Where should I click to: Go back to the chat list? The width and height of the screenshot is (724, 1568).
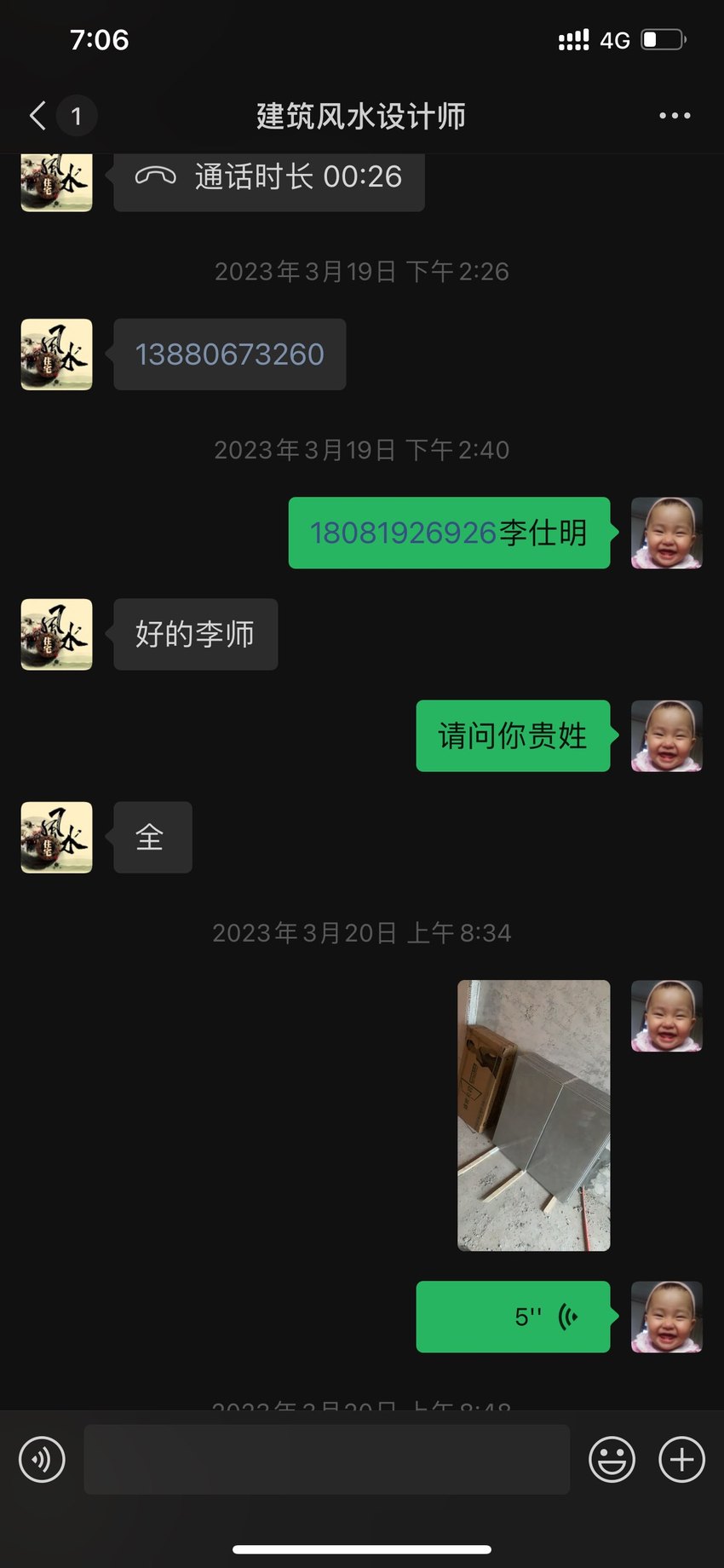pyautogui.click(x=38, y=116)
